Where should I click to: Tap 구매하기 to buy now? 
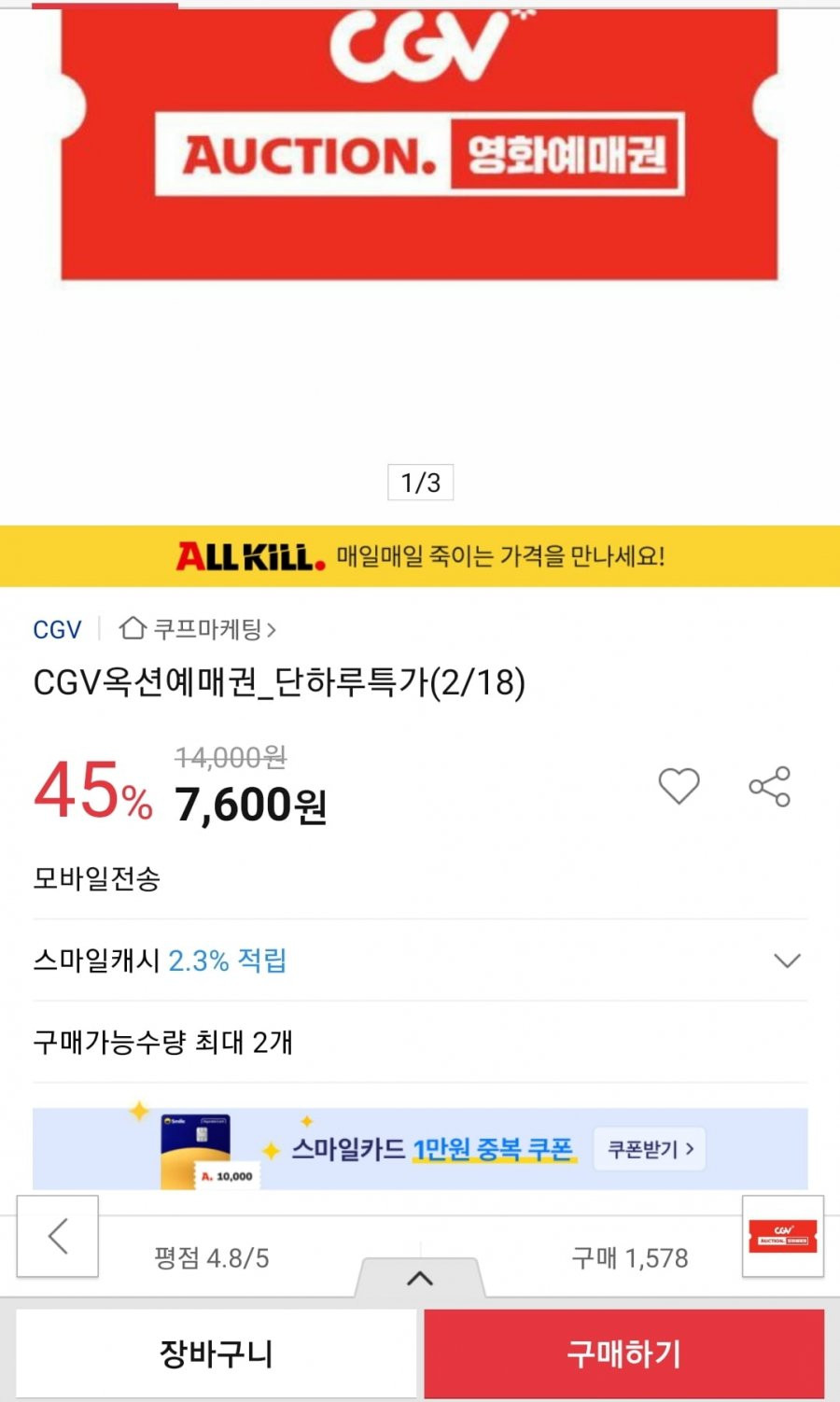[x=624, y=1353]
